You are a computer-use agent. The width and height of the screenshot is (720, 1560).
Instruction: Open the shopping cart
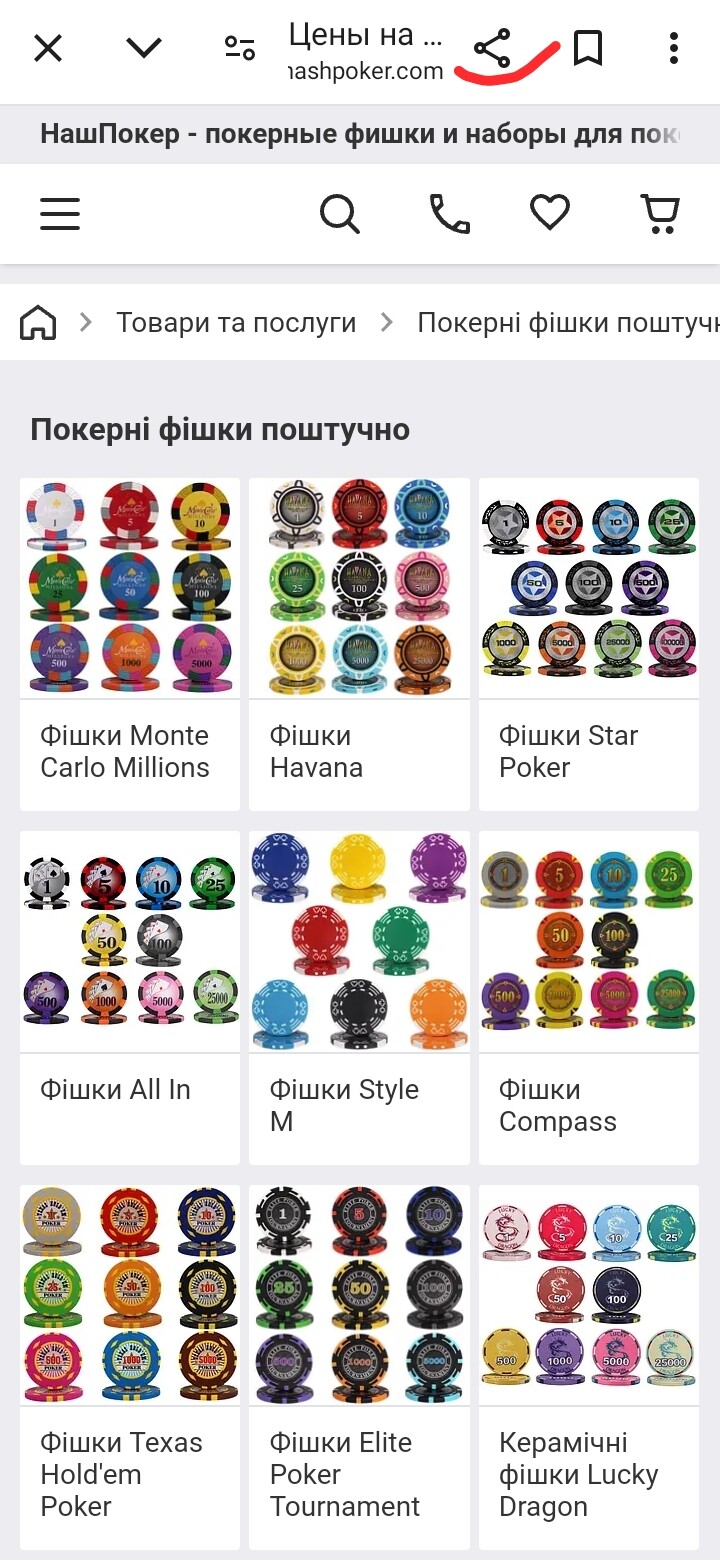[660, 214]
